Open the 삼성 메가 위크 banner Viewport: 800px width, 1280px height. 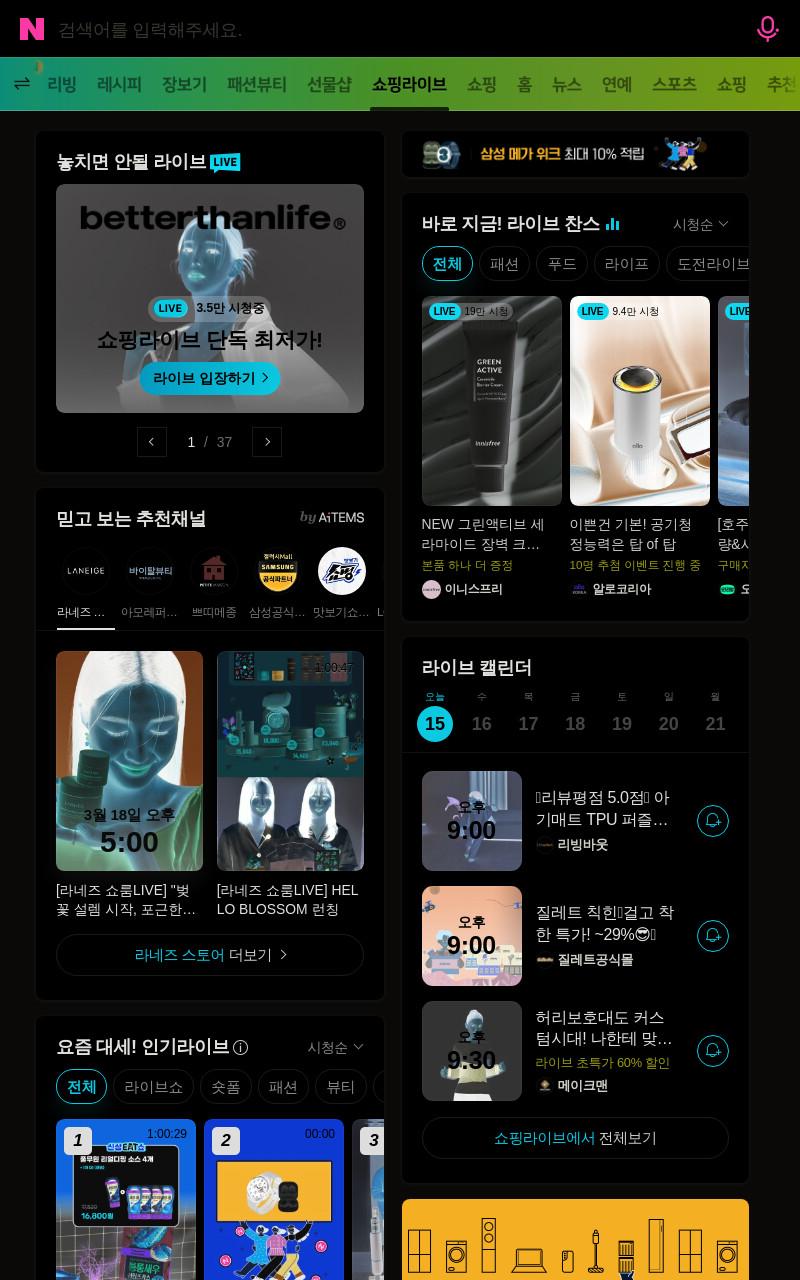click(575, 154)
